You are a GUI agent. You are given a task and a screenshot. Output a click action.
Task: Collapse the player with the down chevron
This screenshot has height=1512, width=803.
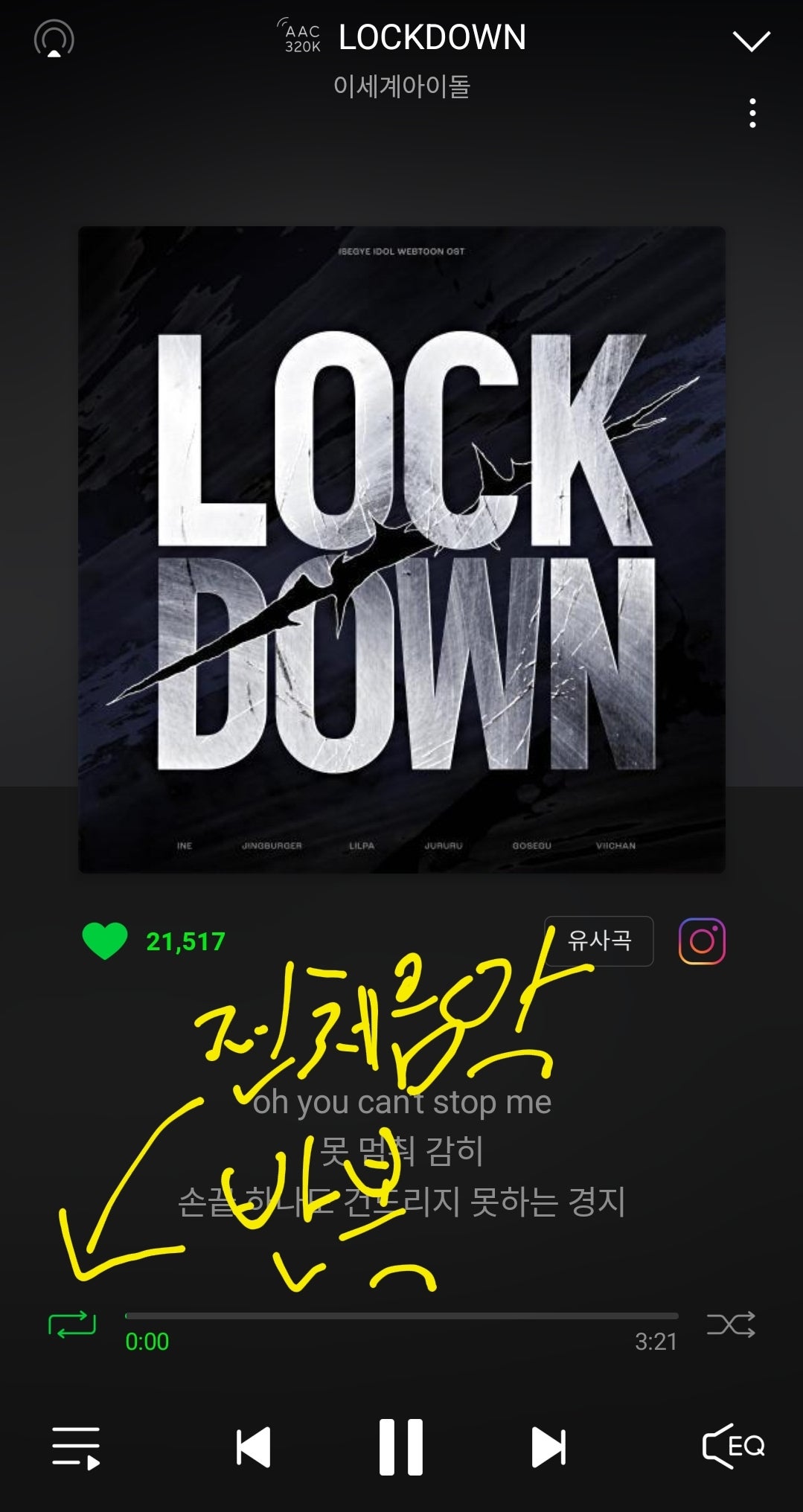tap(751, 41)
